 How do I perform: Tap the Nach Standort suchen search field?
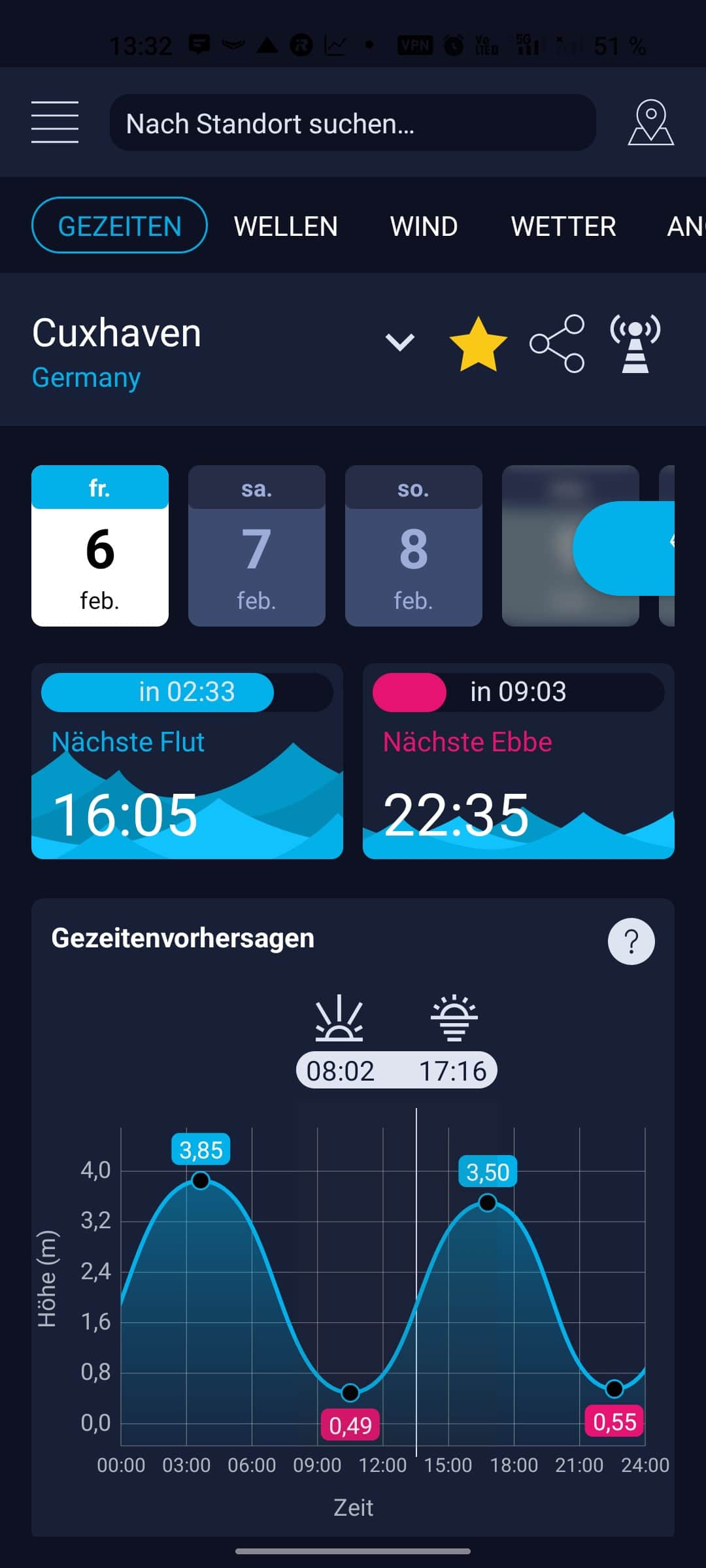(353, 123)
